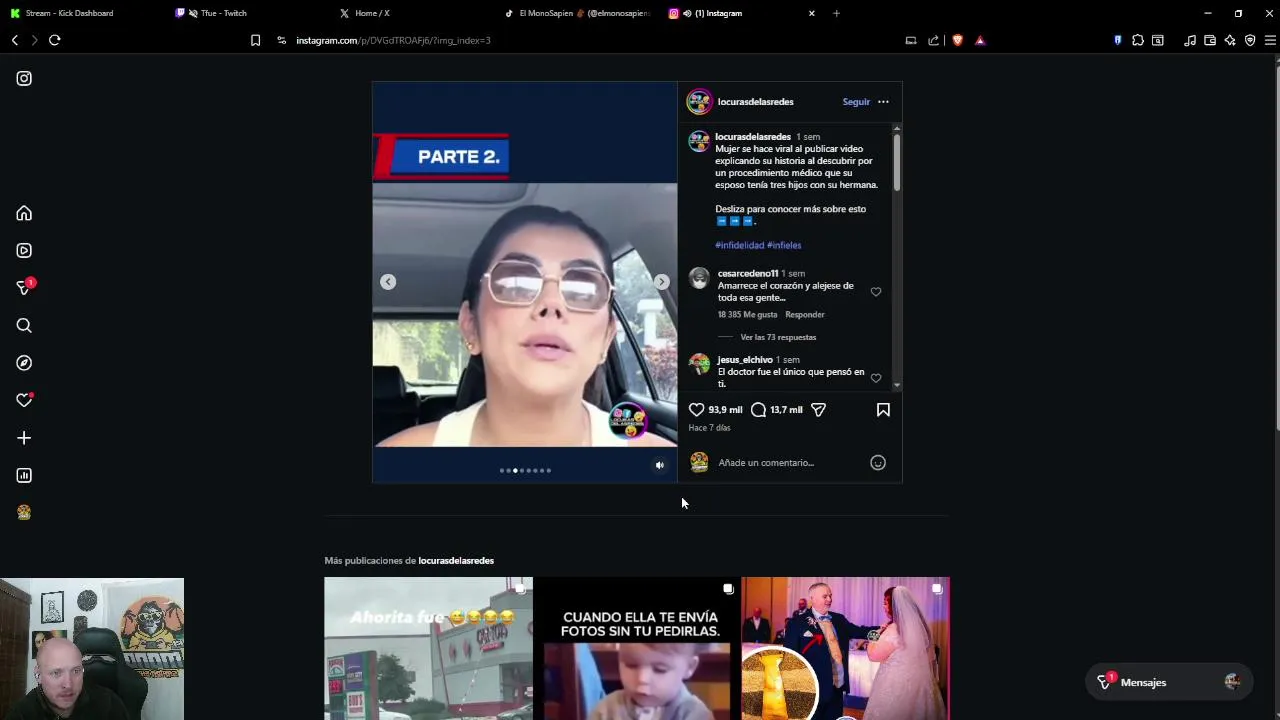Open the 'Cuando ella te envía fotos' post
Viewport: 1280px width, 720px height.
[637, 648]
